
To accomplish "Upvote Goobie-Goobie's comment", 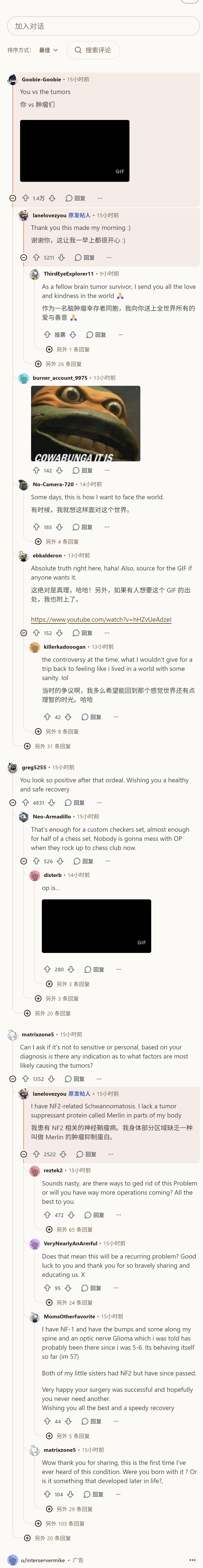I will [x=25, y=198].
